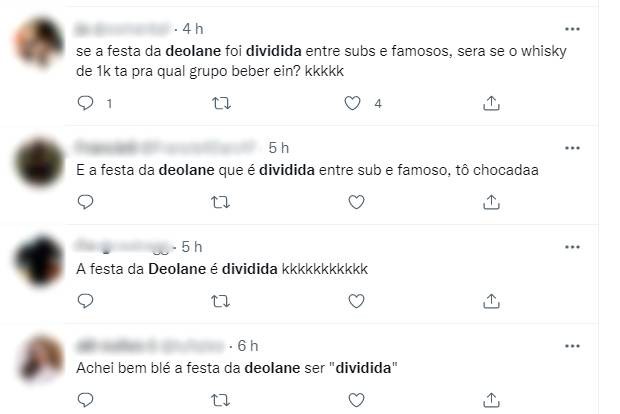This screenshot has height=414, width=620.
Task: Reply to the "tô chocadaa" tweet
Action: pos(86,202)
